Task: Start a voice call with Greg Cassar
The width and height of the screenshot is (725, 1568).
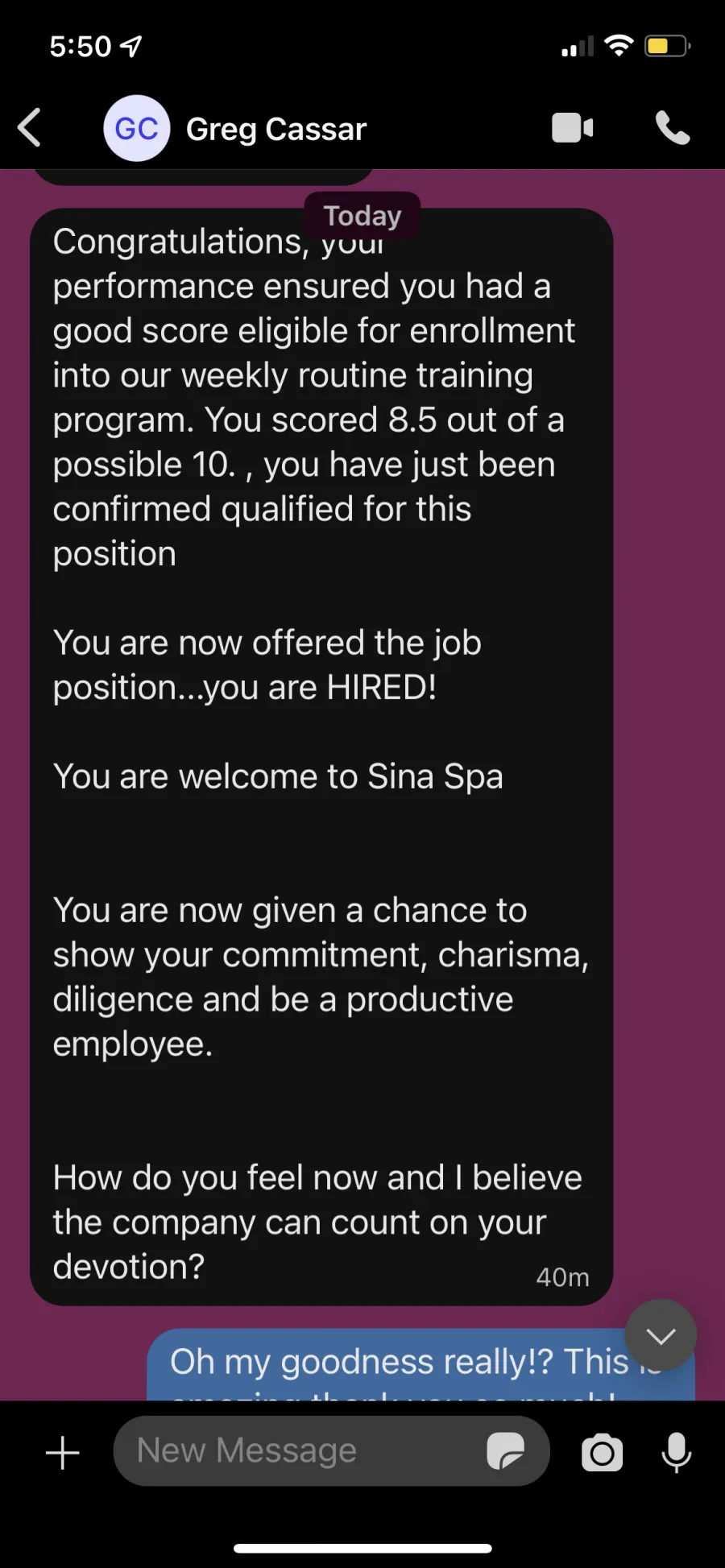Action: click(x=673, y=128)
